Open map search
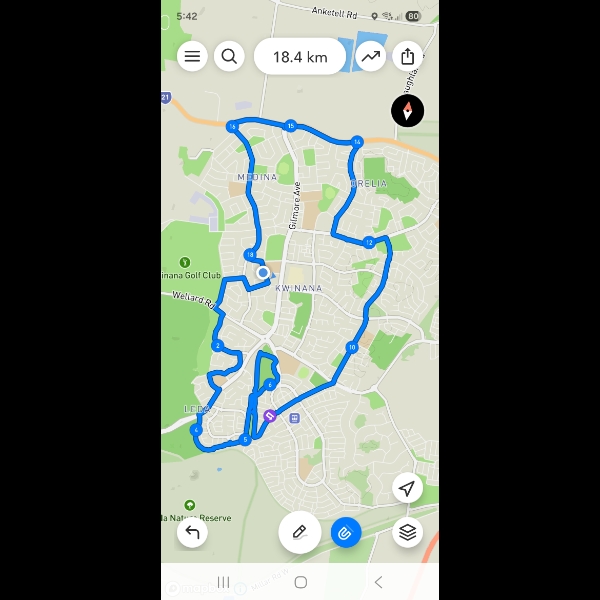 pyautogui.click(x=229, y=56)
